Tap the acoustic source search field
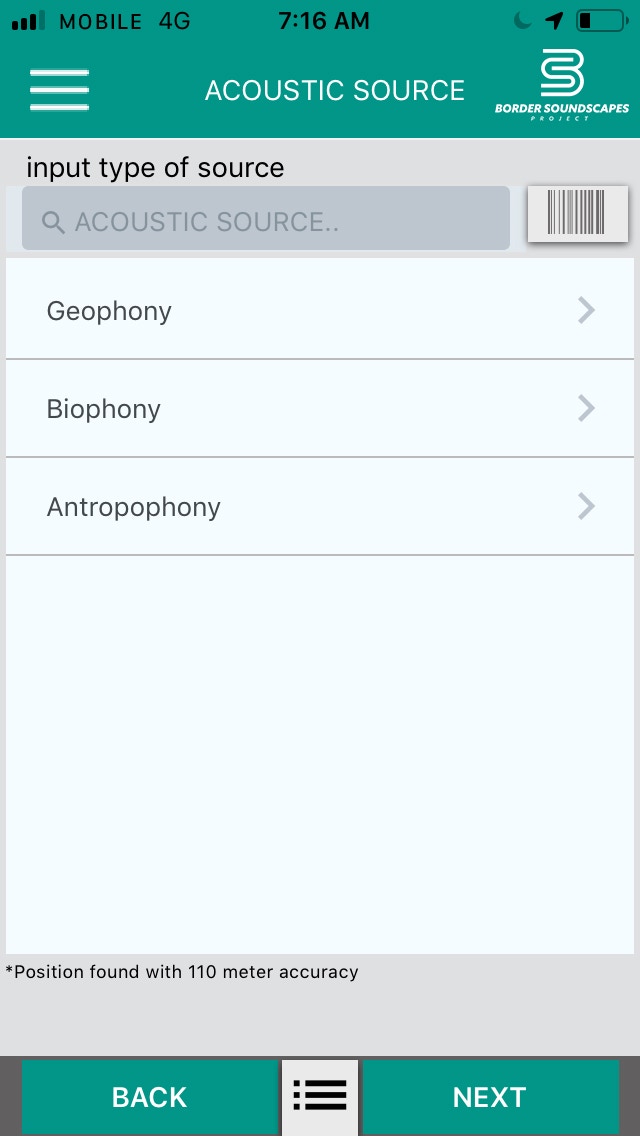 tap(266, 218)
